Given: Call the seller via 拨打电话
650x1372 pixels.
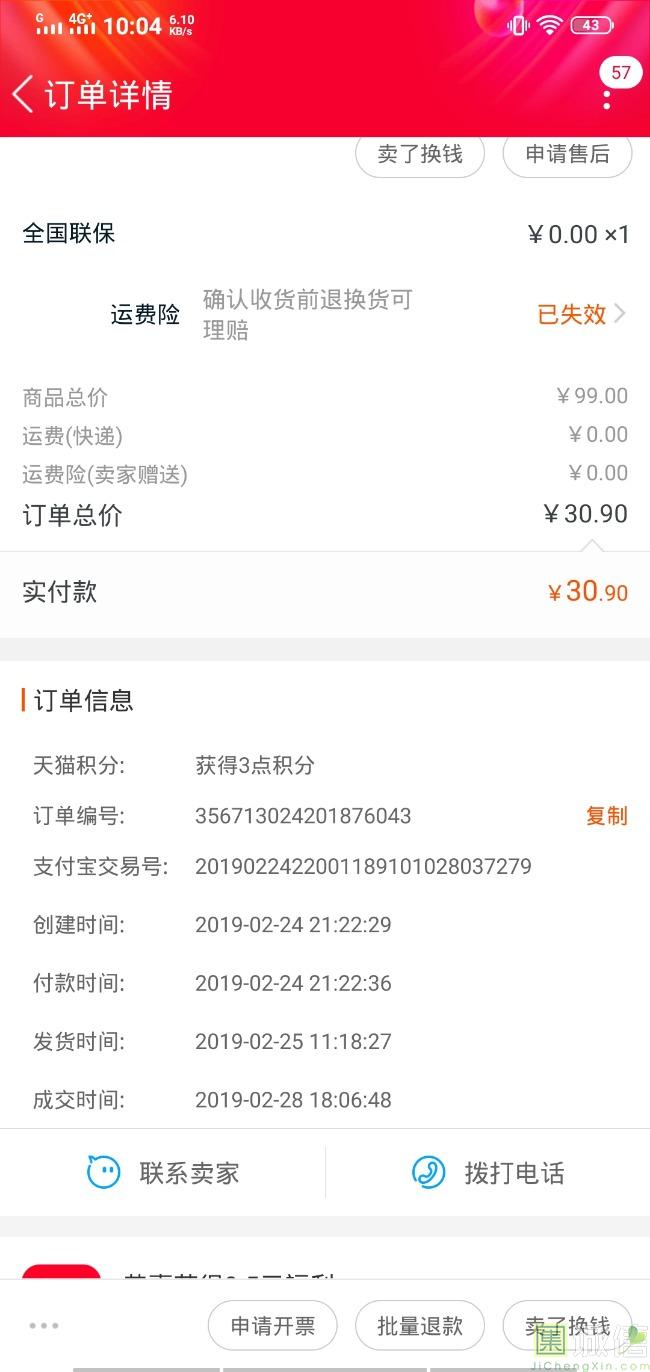Looking at the screenshot, I should pyautogui.click(x=488, y=1173).
